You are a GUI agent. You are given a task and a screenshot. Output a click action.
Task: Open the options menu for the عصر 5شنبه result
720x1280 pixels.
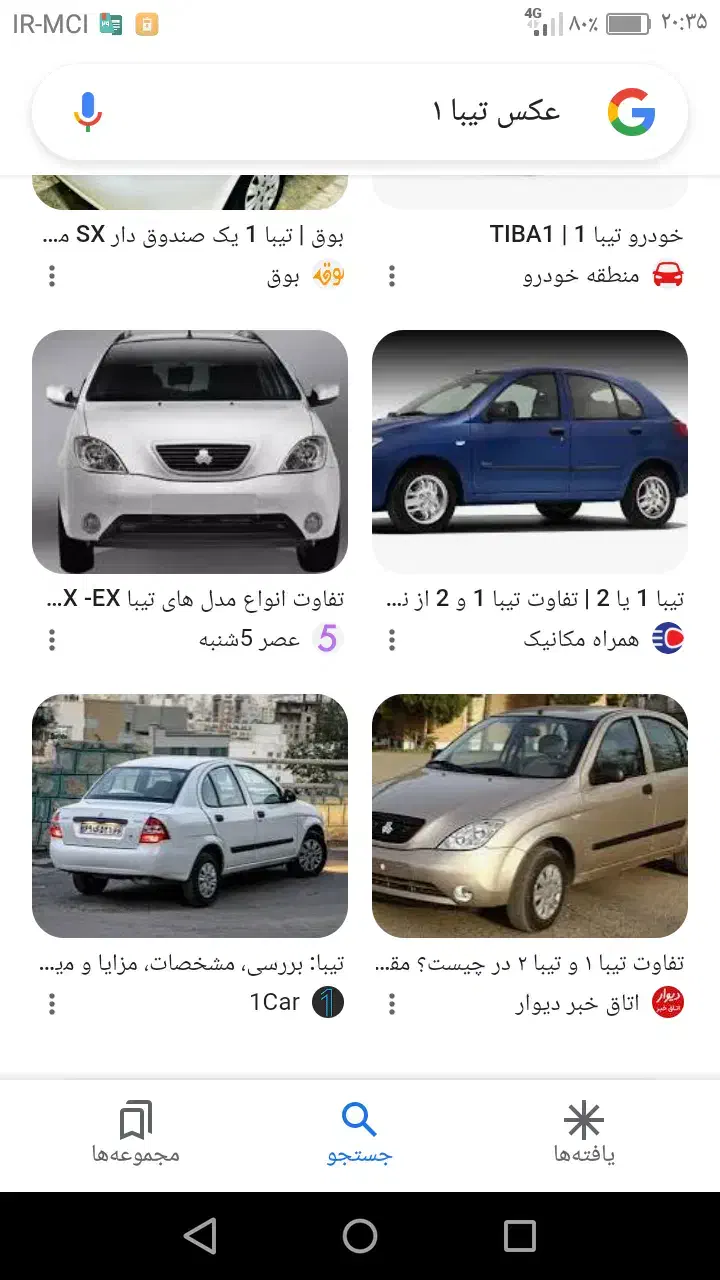52,640
